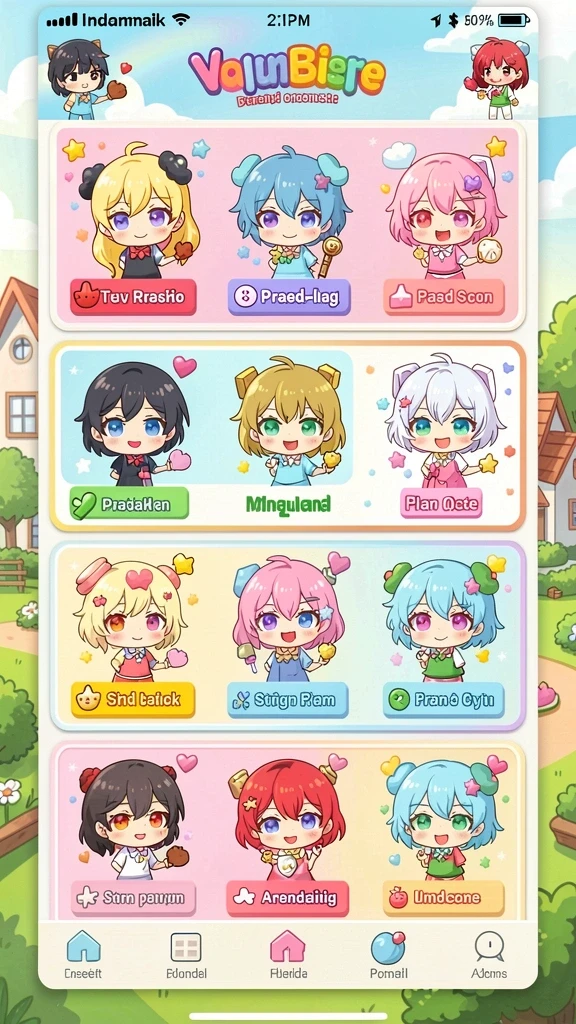This screenshot has height=1024, width=576.
Task: Open the Paad Scon button
Action: click(444, 297)
